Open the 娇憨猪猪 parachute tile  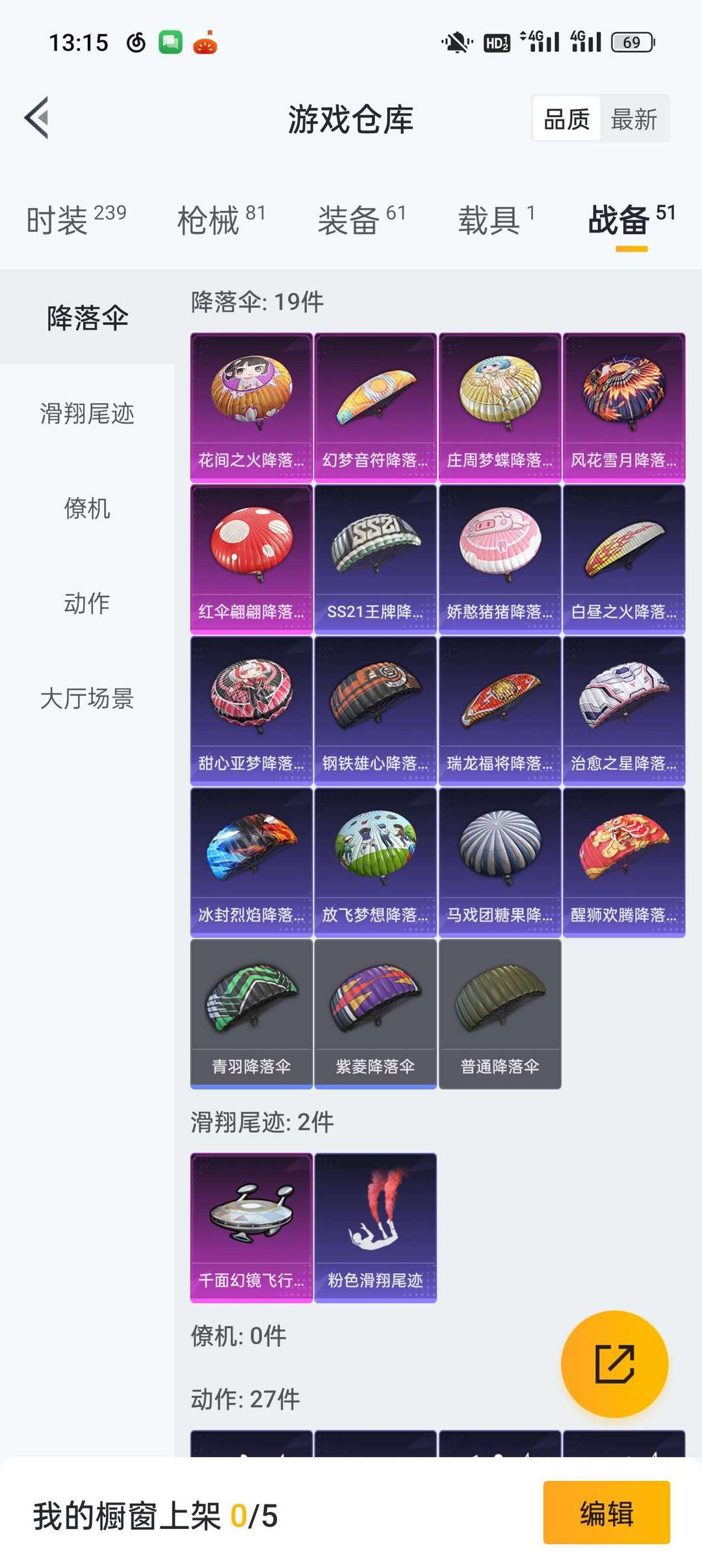[500, 559]
